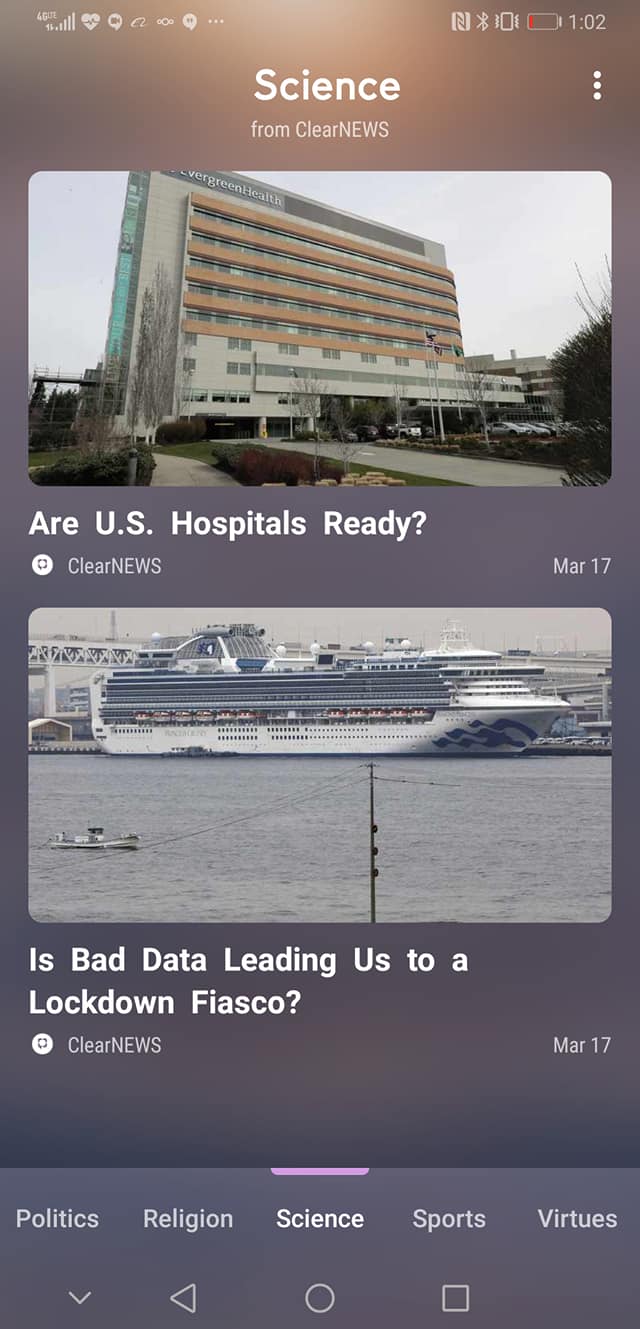Open the recent apps overview

click(x=455, y=1298)
